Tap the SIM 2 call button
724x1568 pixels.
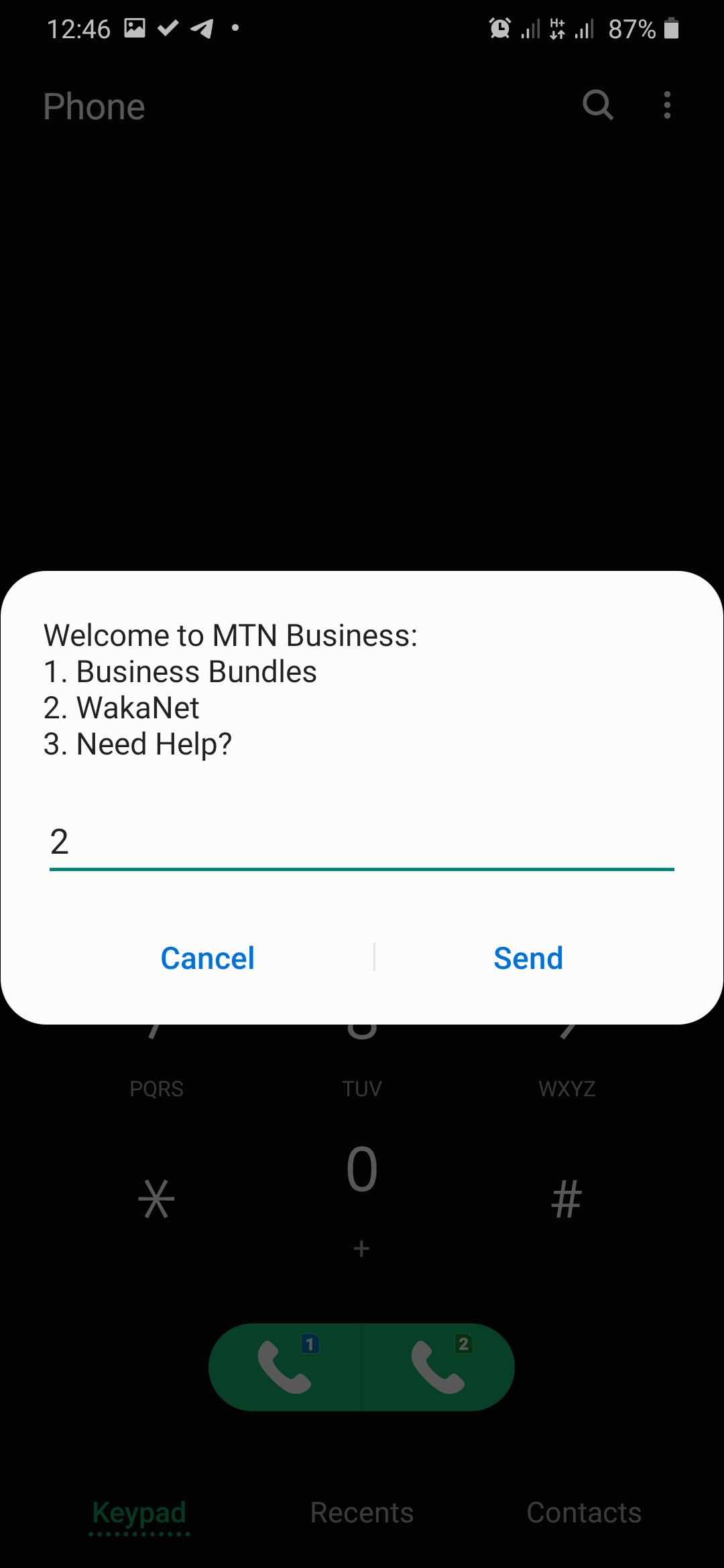tap(440, 1367)
